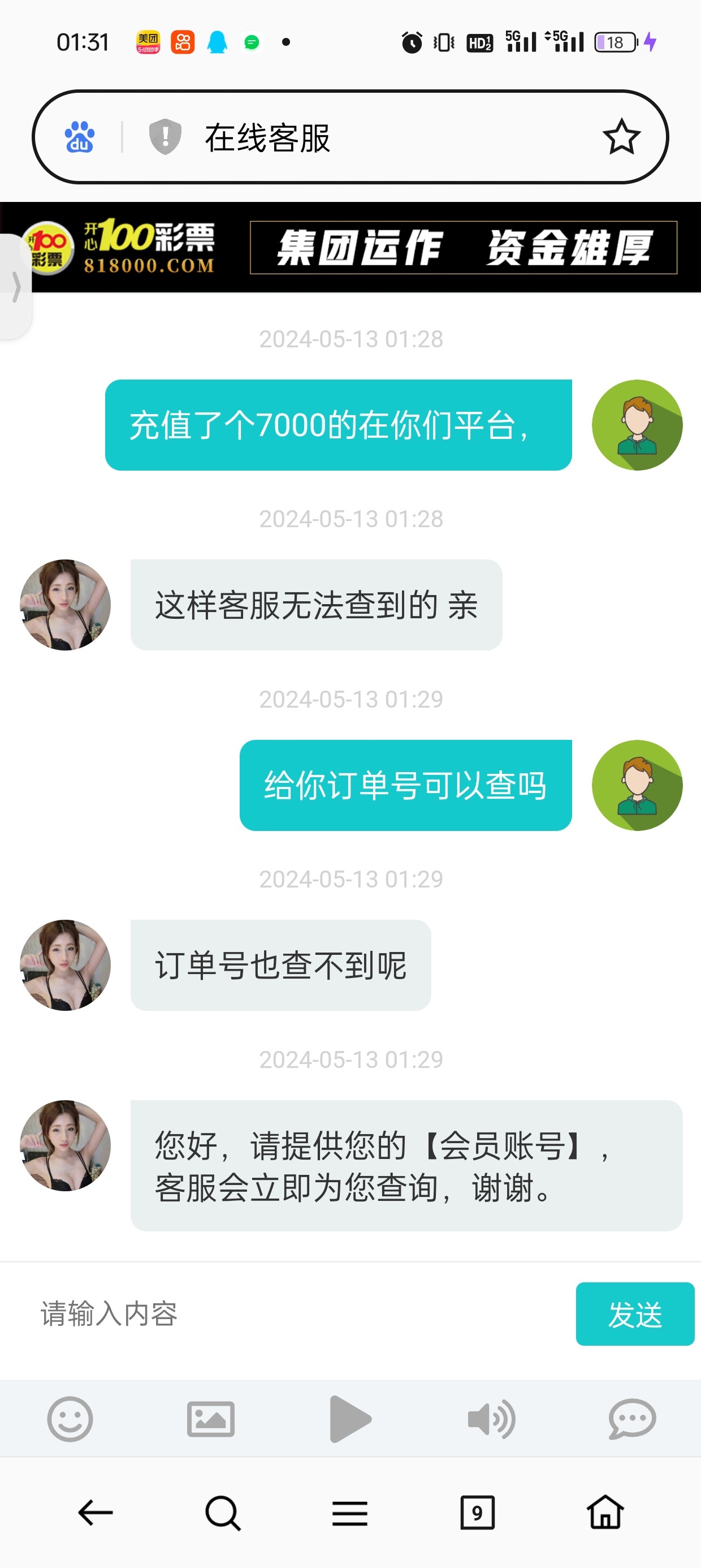This screenshot has width=701, height=1568.
Task: Open the chat bubble icon in chat toolbar
Action: (631, 1418)
